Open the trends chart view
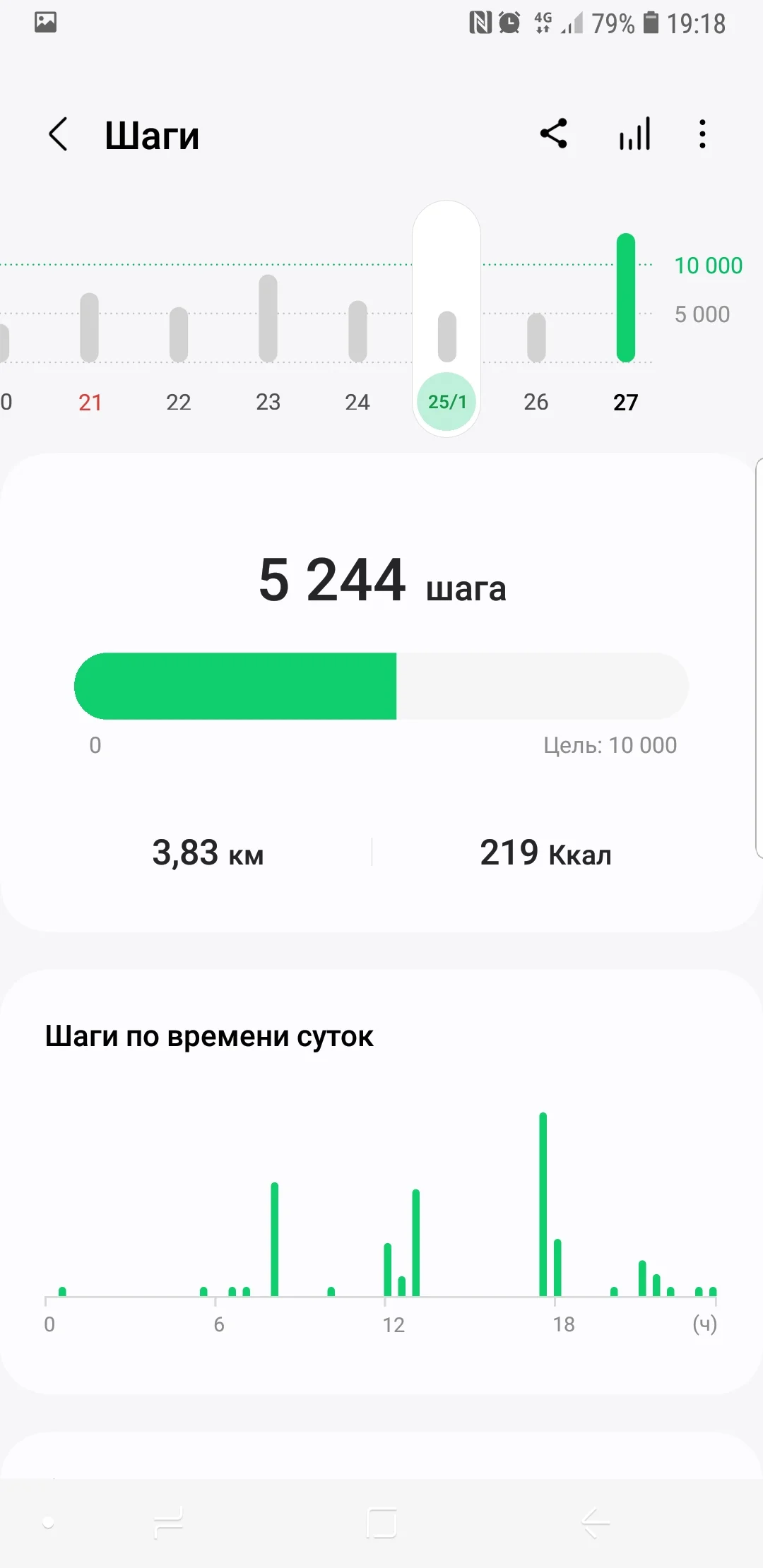Screen dimensions: 763x1568 (634, 133)
